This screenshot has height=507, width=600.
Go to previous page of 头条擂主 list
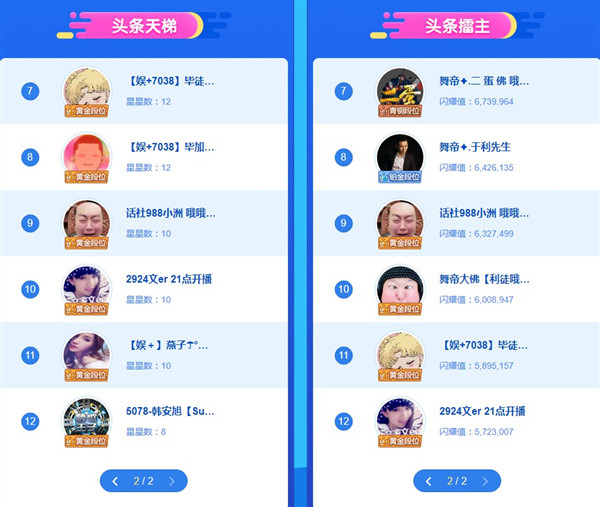(x=429, y=481)
